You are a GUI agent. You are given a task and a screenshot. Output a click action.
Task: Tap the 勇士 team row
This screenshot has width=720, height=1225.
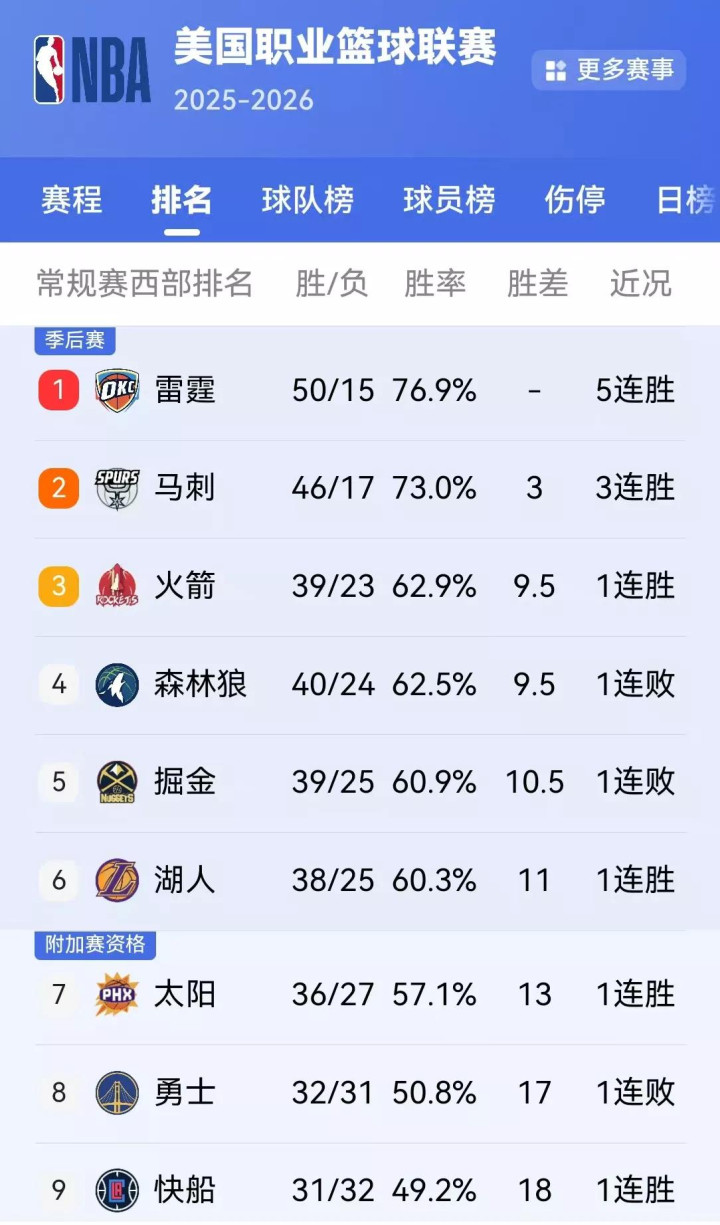[360, 1092]
